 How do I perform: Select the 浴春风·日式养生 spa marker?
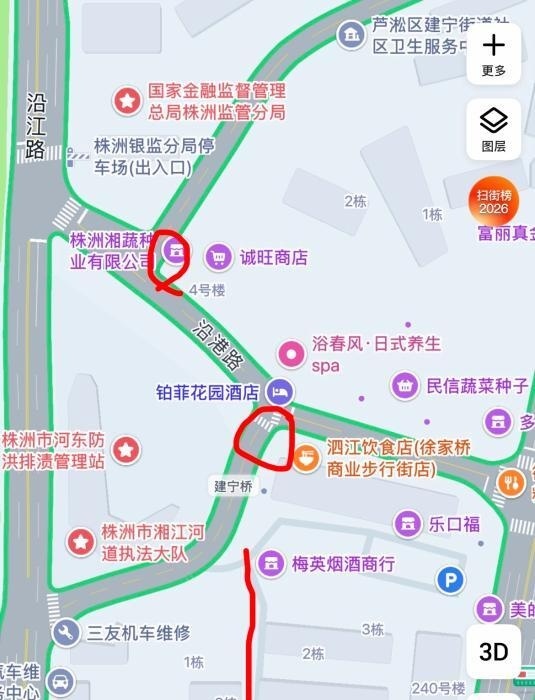[291, 354]
